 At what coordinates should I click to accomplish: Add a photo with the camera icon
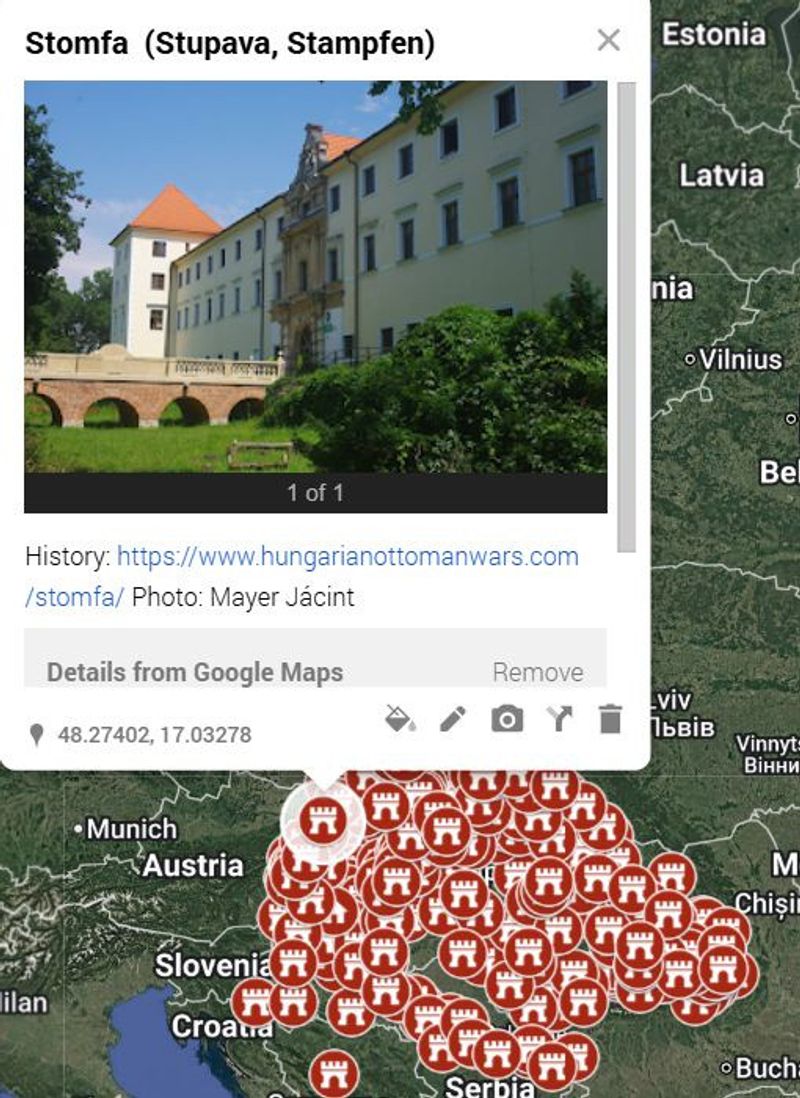click(x=507, y=719)
